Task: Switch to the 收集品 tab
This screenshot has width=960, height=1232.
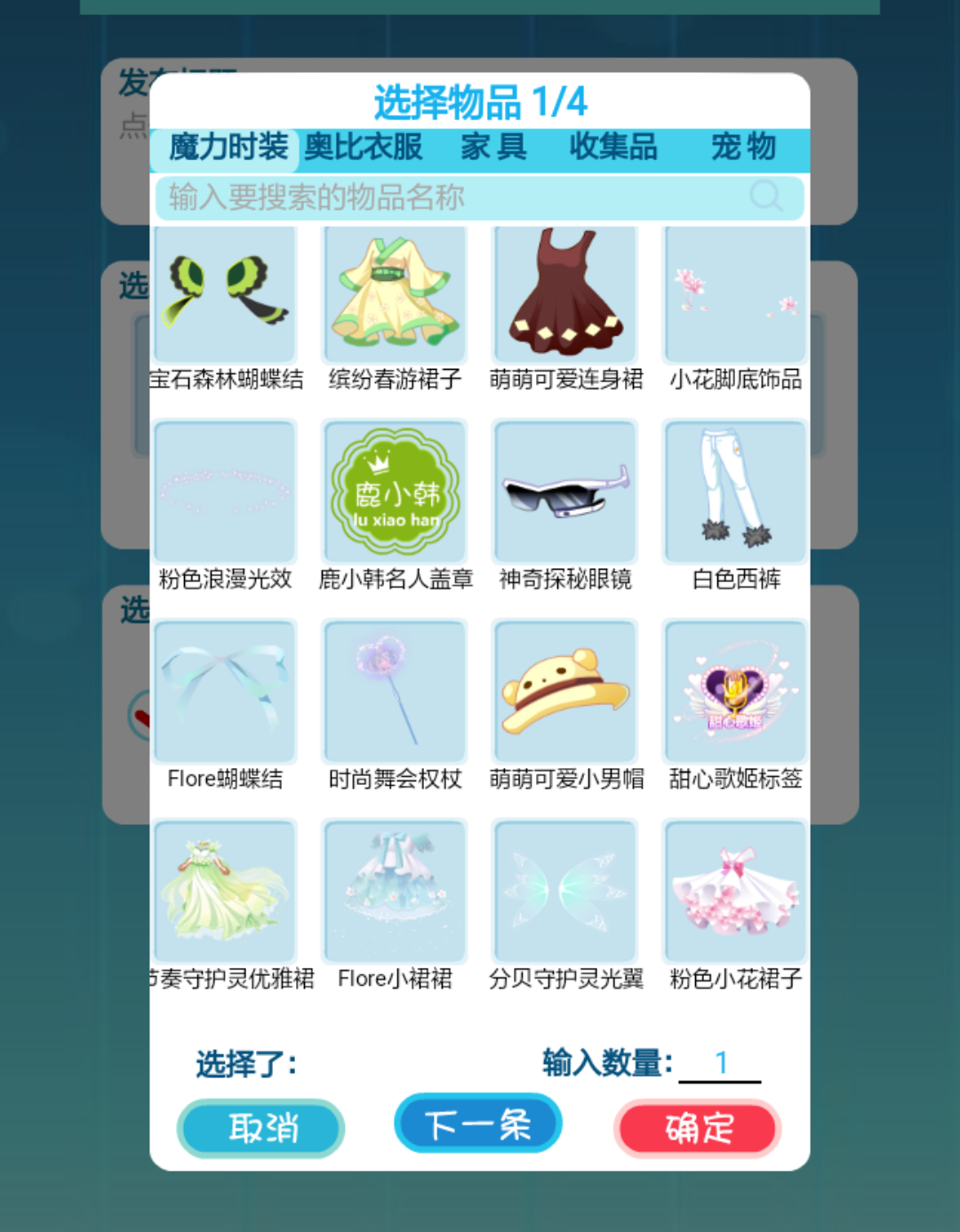Action: click(x=613, y=148)
